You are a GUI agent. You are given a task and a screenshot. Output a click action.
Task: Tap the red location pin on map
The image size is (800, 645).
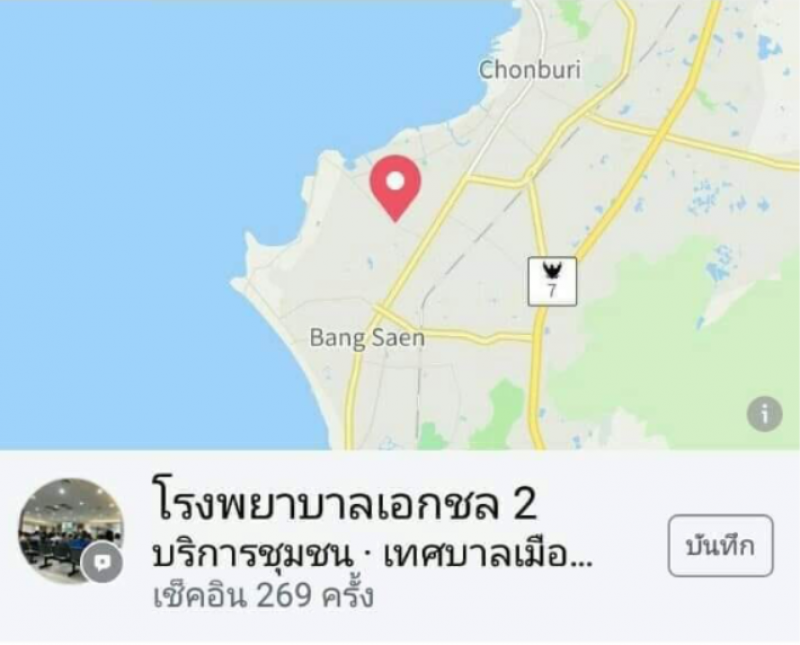pos(395,185)
